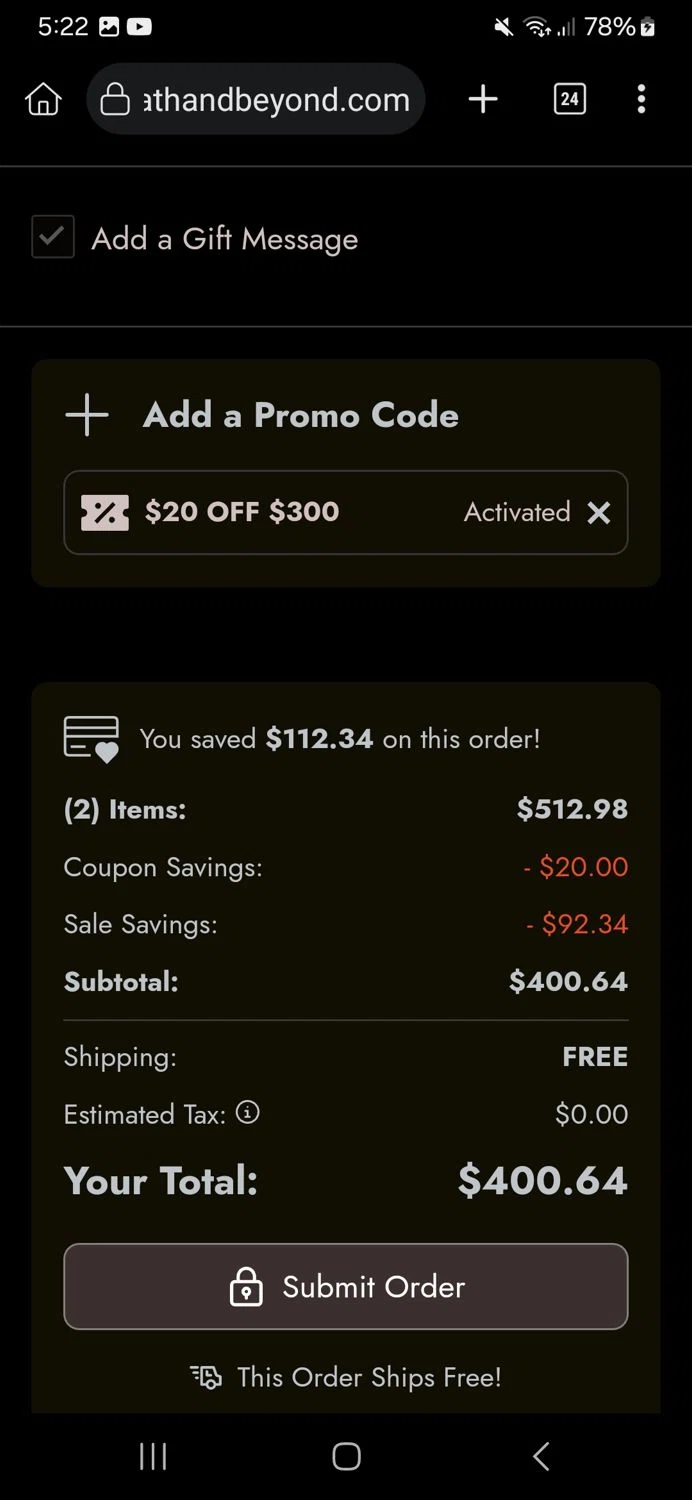This screenshot has width=692, height=1500.
Task: Go to the browser home page
Action: 43,99
